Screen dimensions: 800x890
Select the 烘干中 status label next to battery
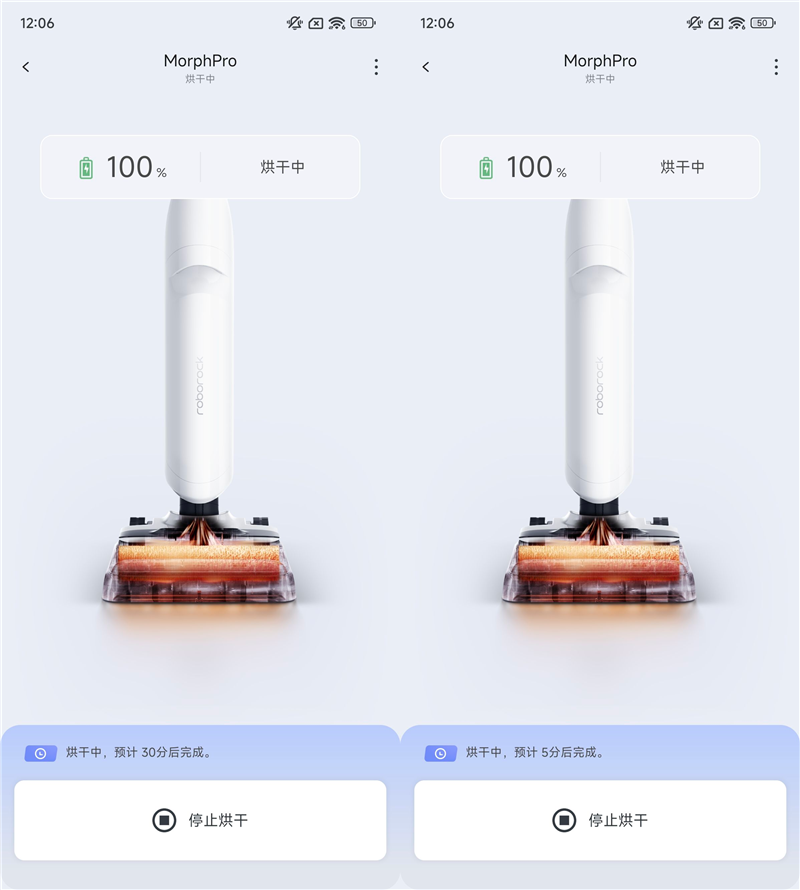[x=282, y=167]
